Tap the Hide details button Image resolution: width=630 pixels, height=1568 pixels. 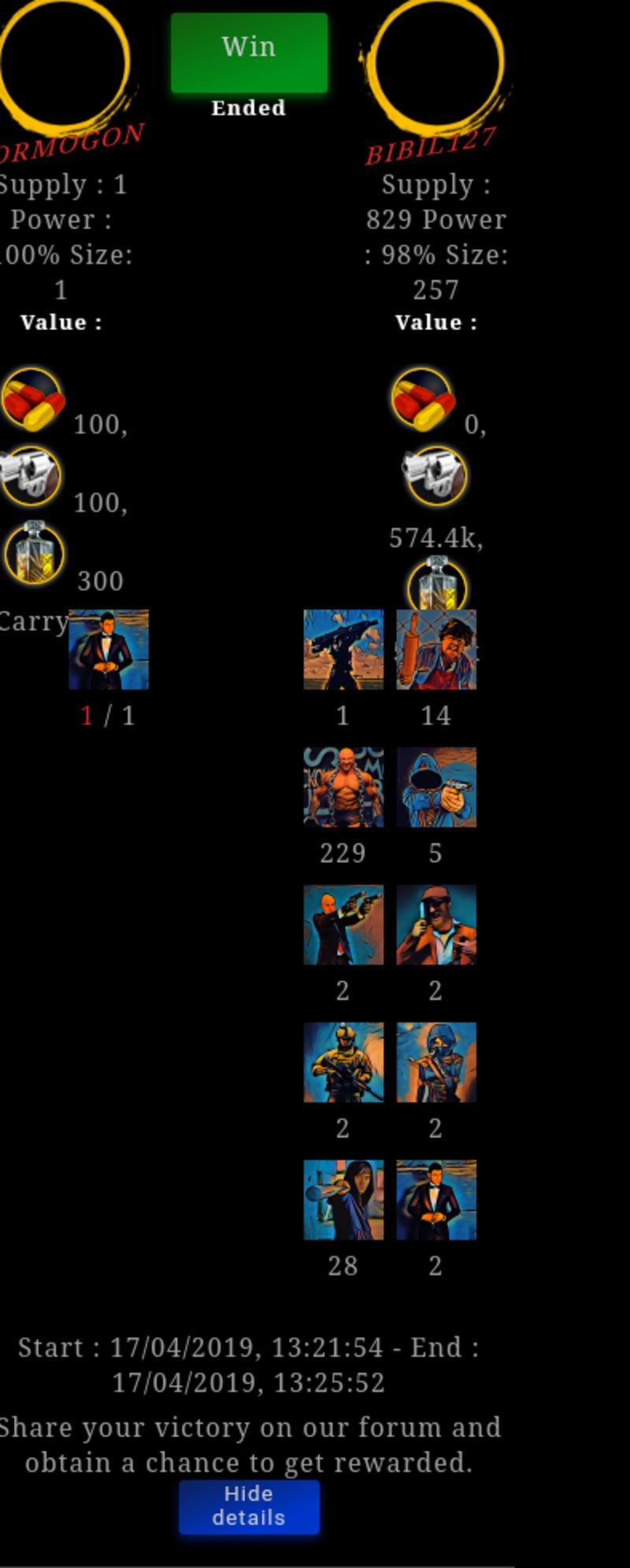[x=249, y=1506]
